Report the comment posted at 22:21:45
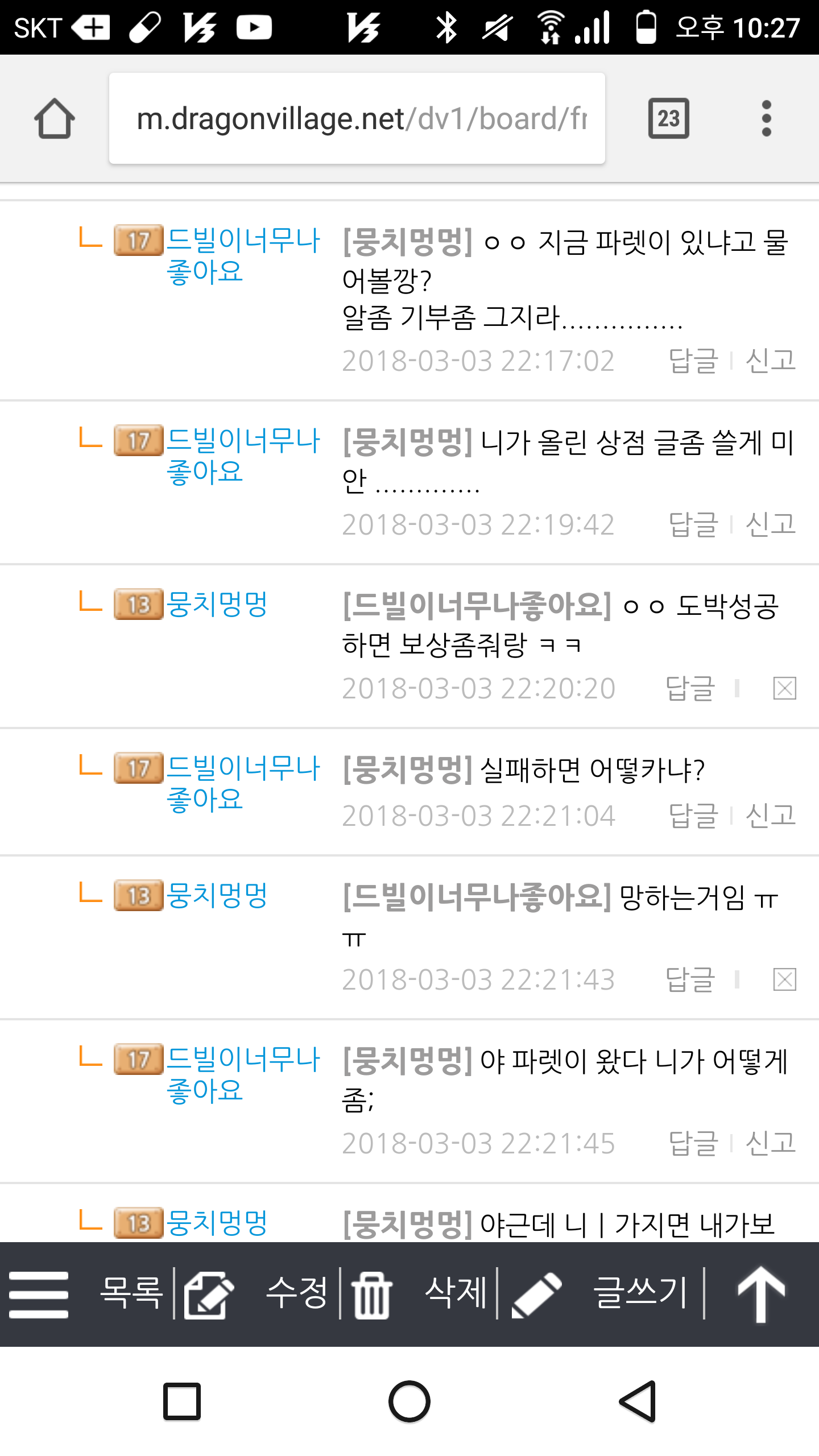 point(770,1143)
